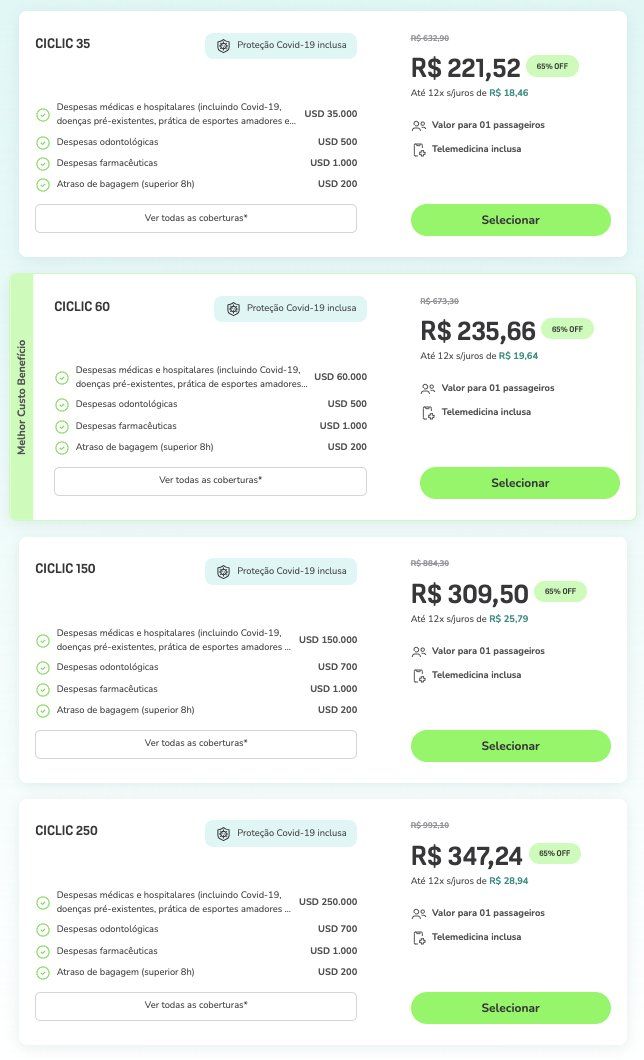This screenshot has width=644, height=1060.
Task: View all coverages for CICLIC 250
Action: point(196,1006)
